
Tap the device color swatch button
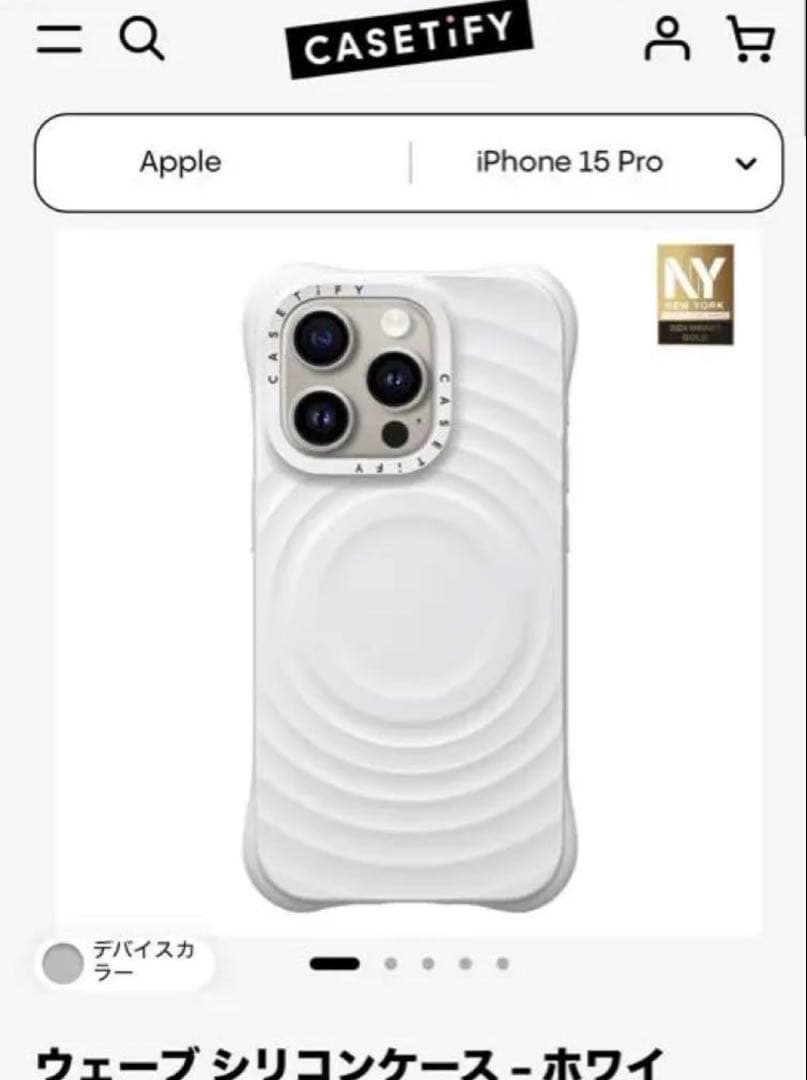click(125, 963)
